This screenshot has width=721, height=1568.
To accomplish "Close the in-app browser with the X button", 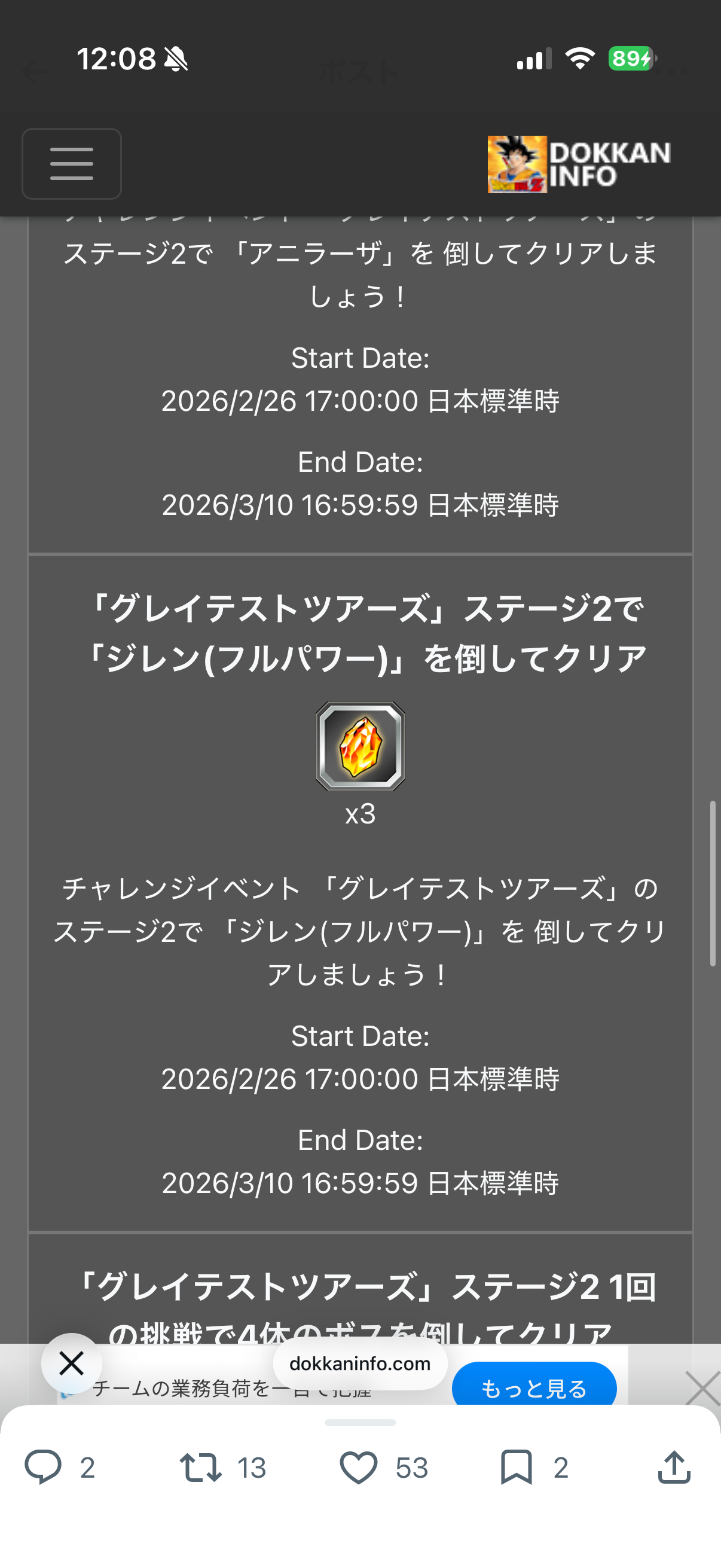I will coord(72,1363).
